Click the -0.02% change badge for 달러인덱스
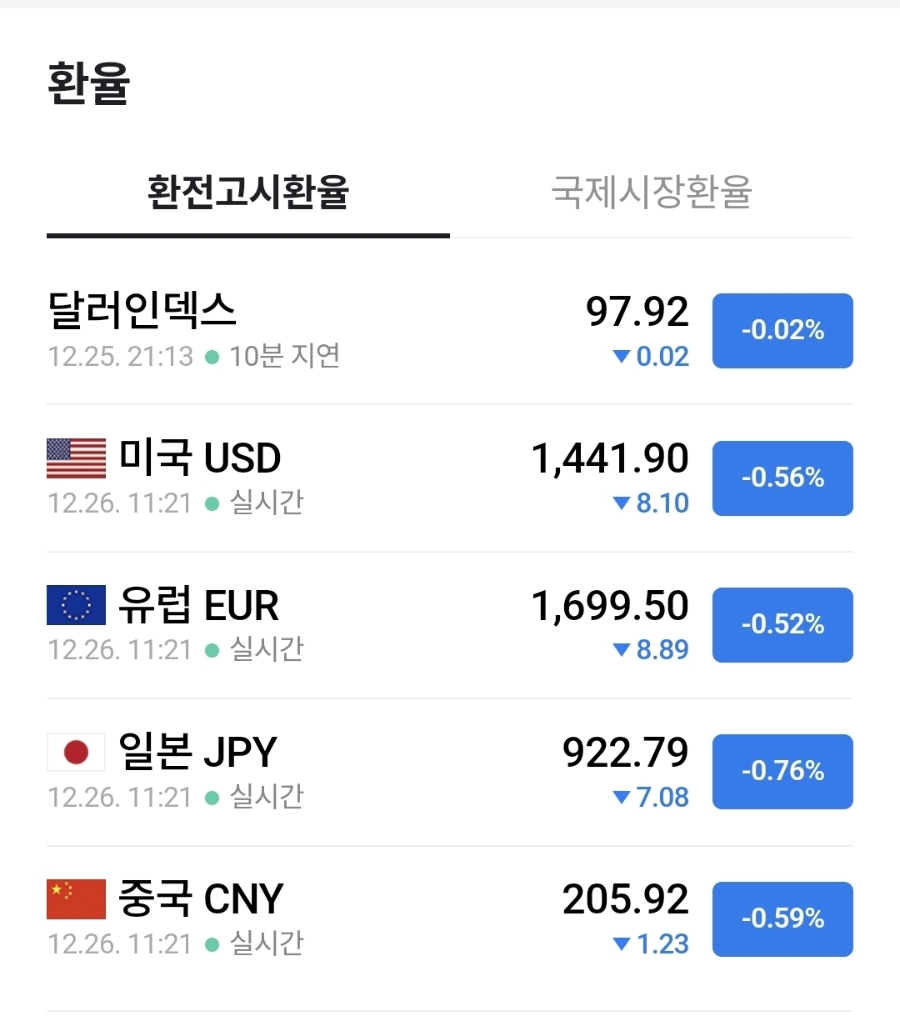This screenshot has height=1021, width=900. (x=783, y=331)
